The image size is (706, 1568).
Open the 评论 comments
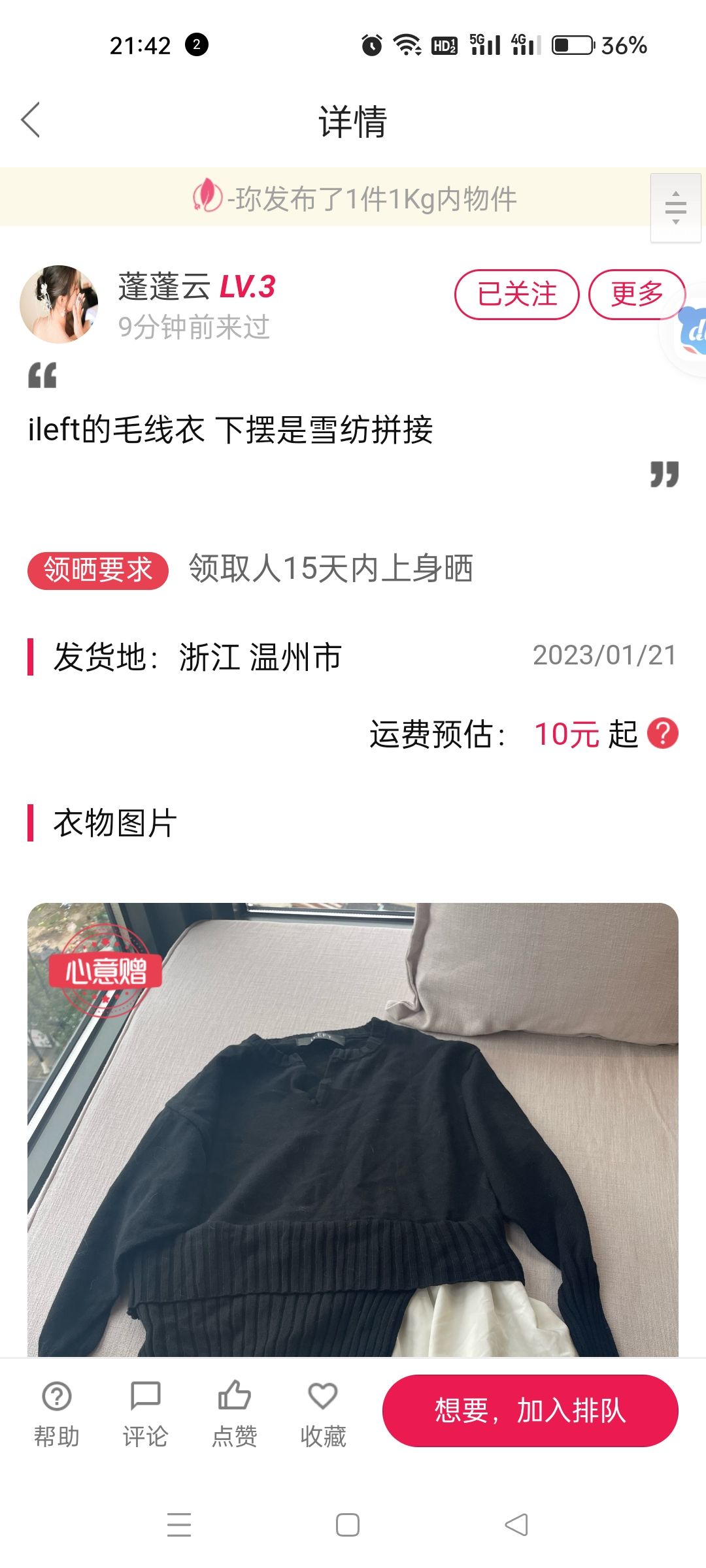tap(145, 1413)
